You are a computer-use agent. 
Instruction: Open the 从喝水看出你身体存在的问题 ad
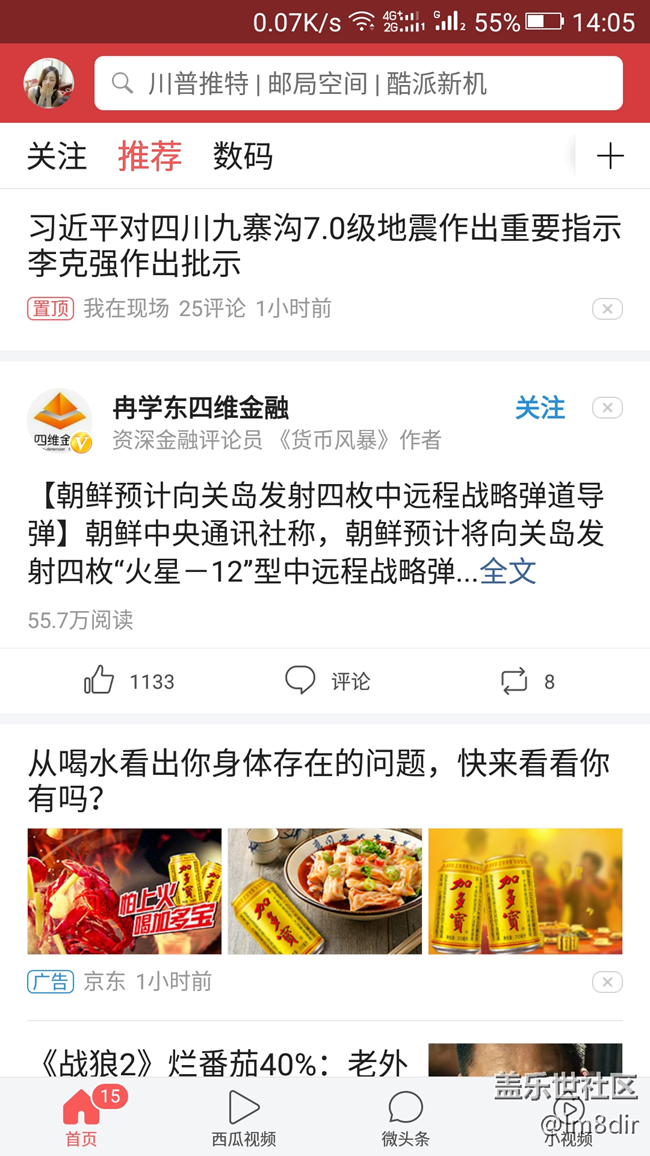318,781
